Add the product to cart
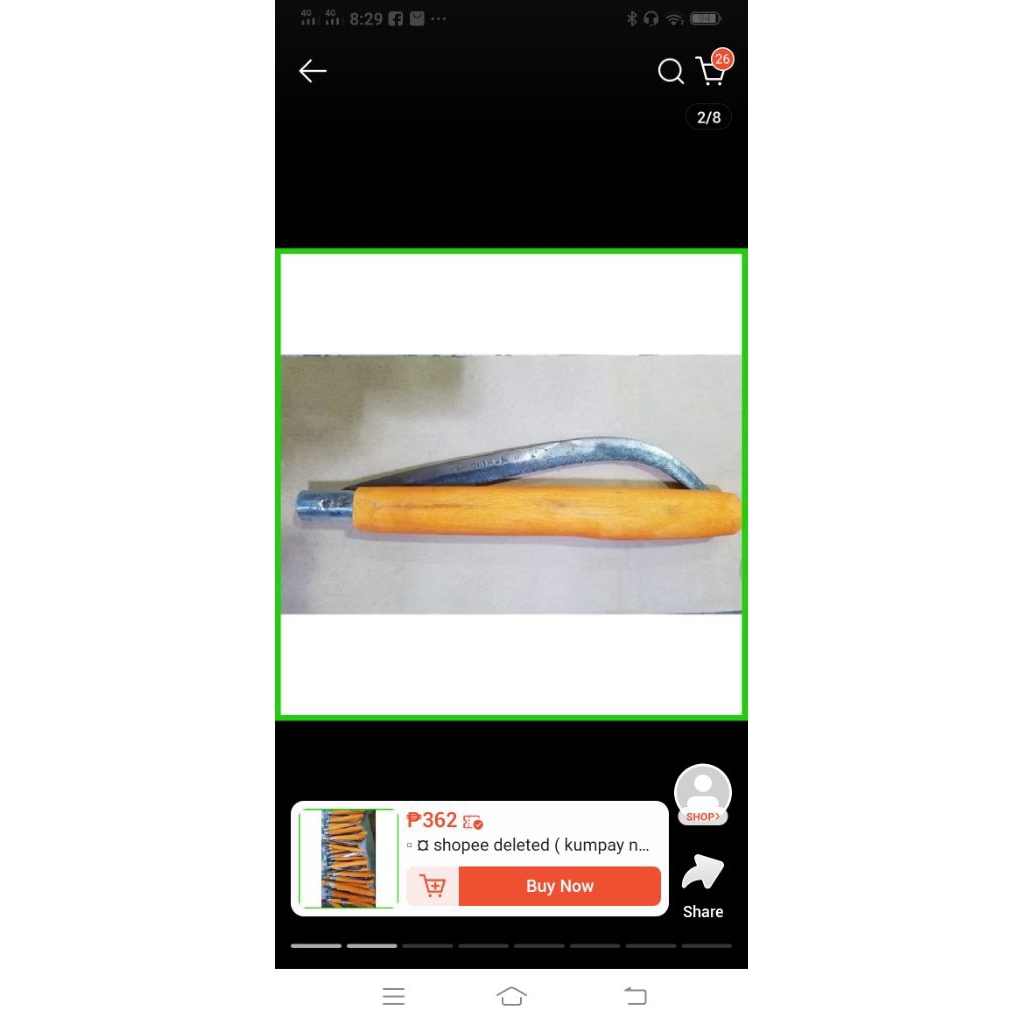 (432, 886)
